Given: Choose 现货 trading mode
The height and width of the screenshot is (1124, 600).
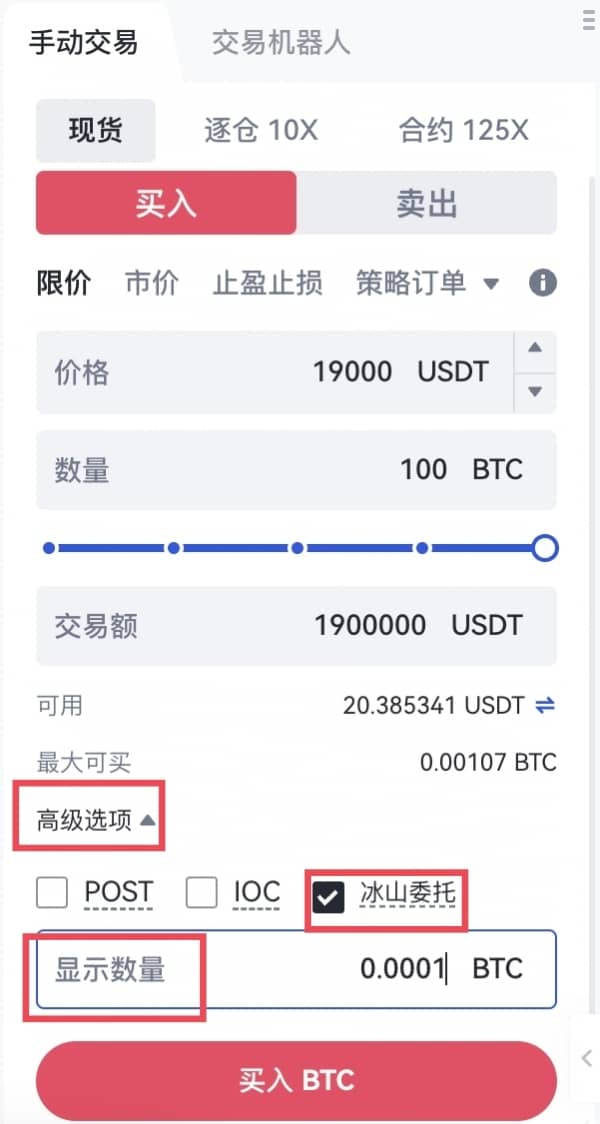Looking at the screenshot, I should click(96, 130).
